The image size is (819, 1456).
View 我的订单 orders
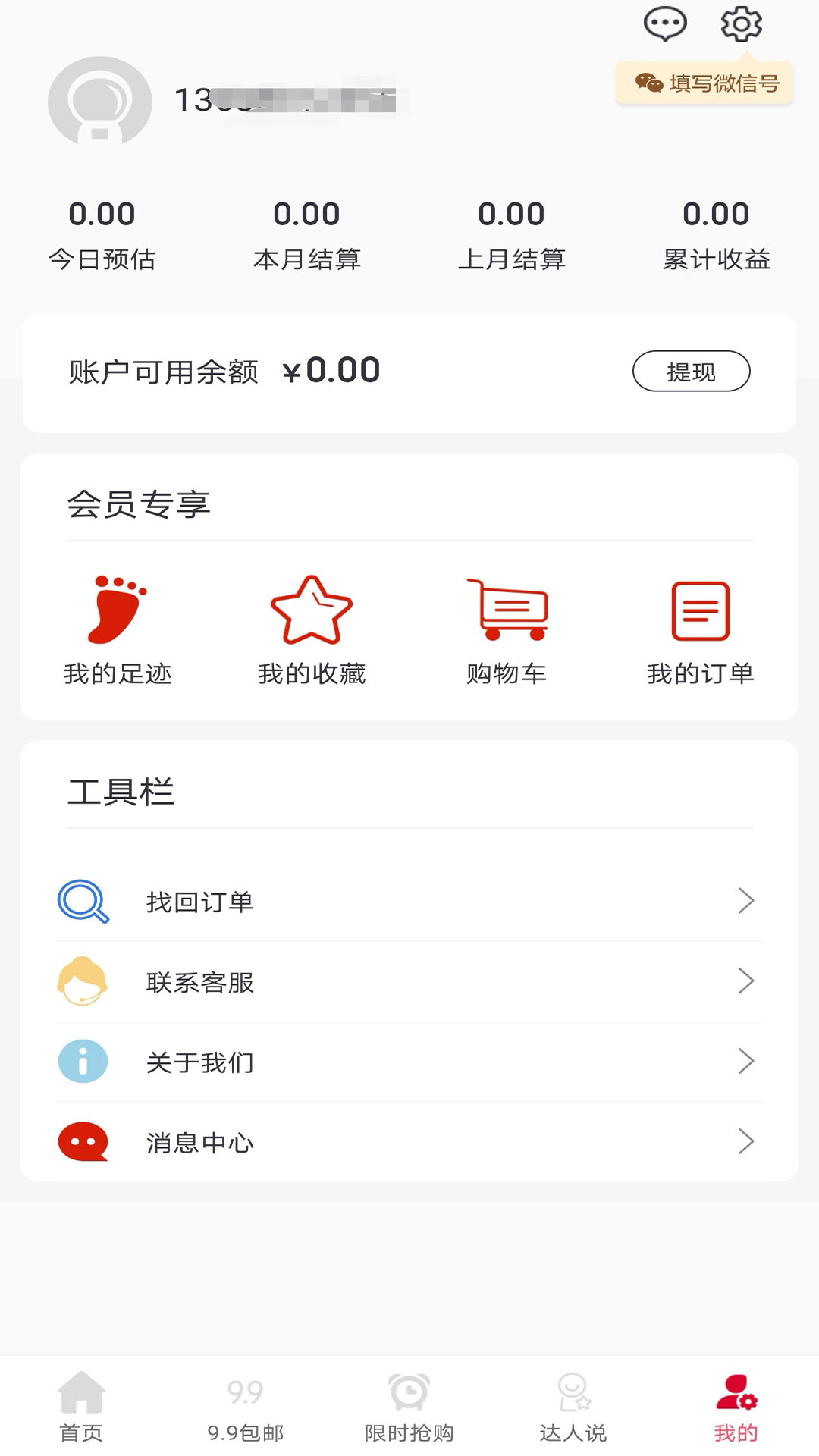click(700, 631)
